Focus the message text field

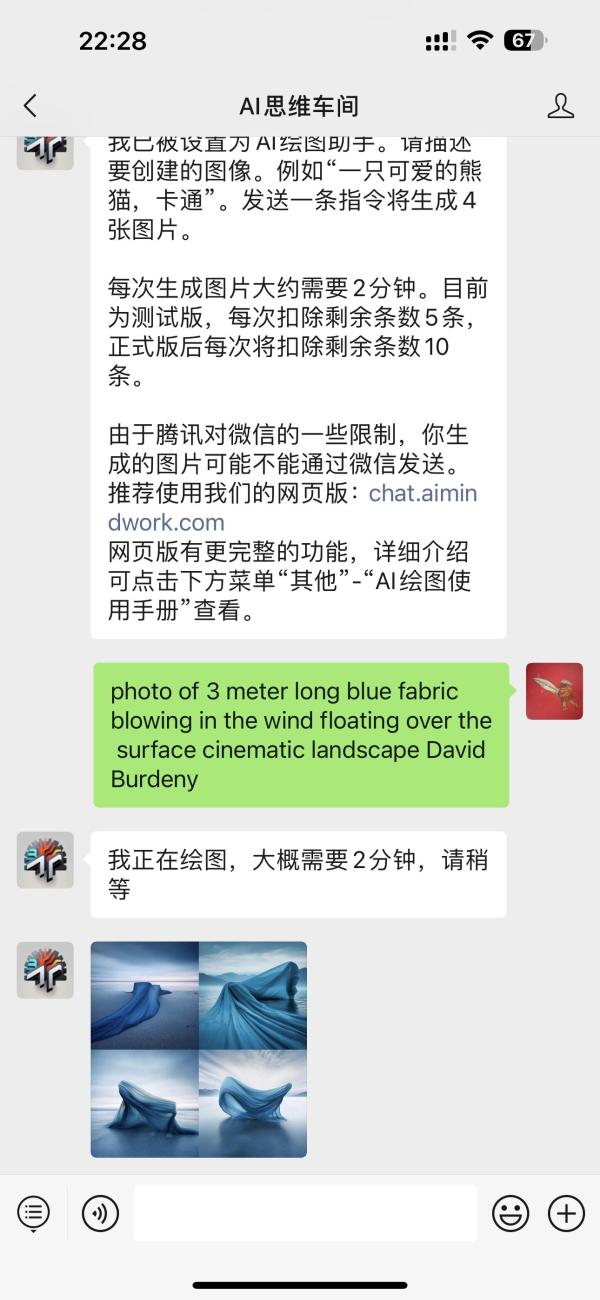[x=305, y=1214]
